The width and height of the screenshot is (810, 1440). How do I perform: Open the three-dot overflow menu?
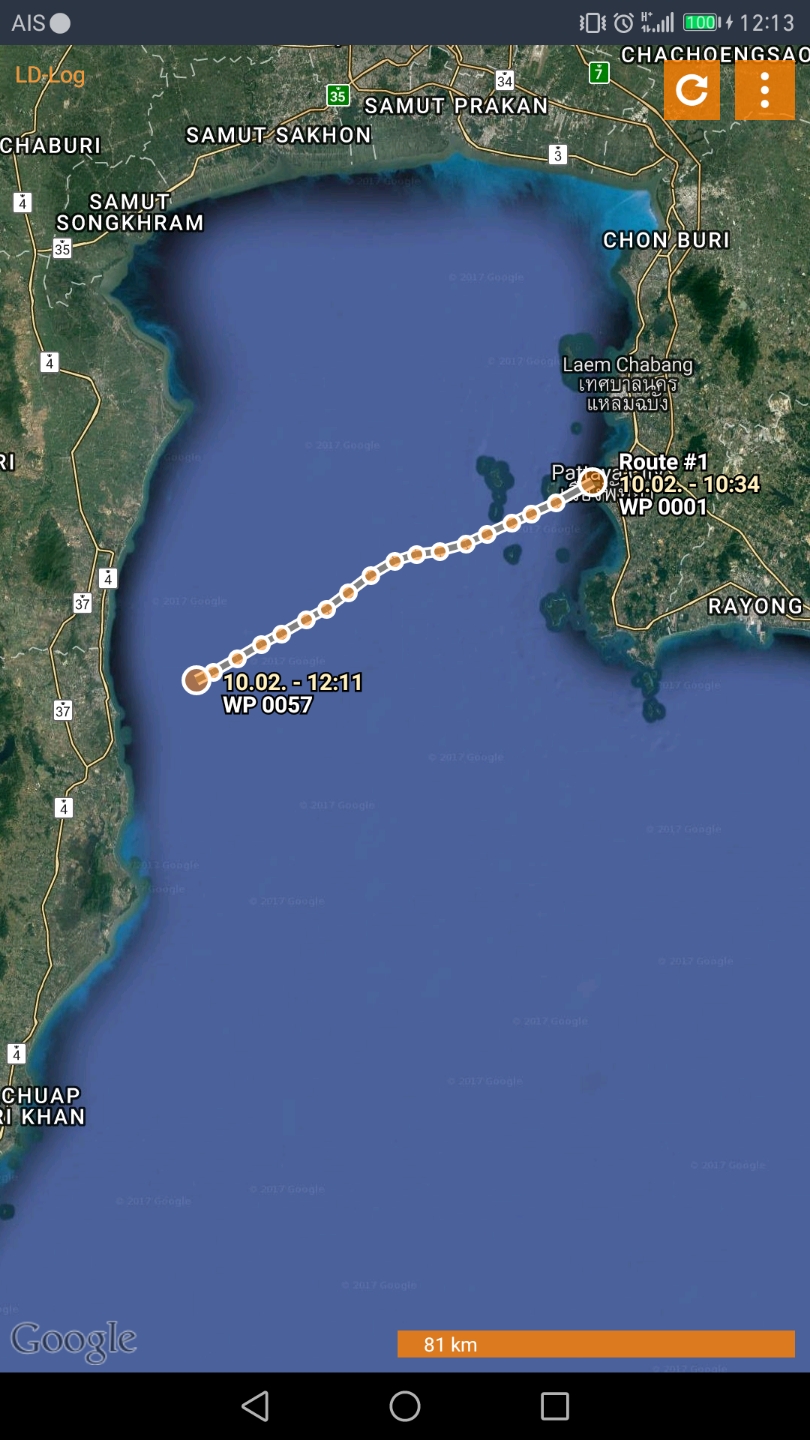coord(765,90)
